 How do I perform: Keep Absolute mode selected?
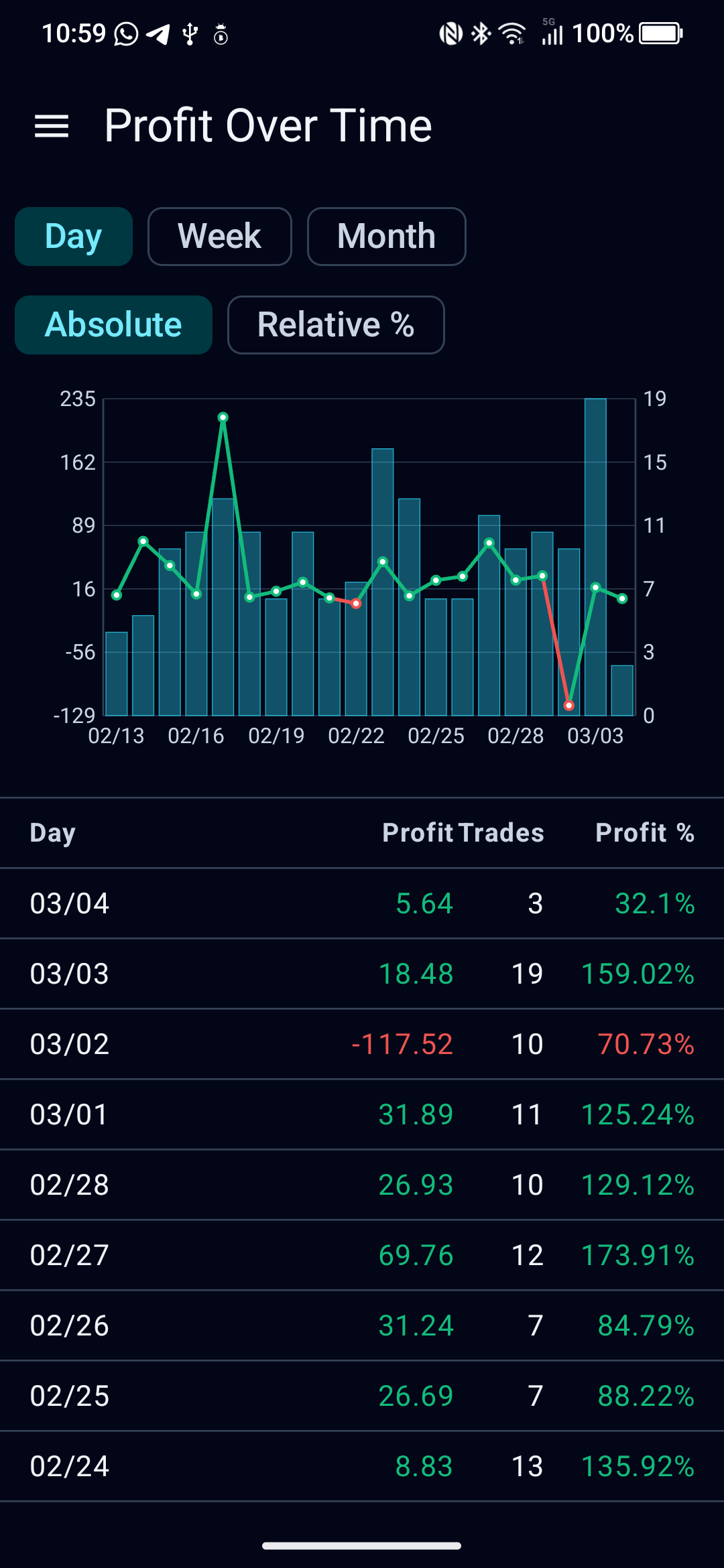coord(113,324)
